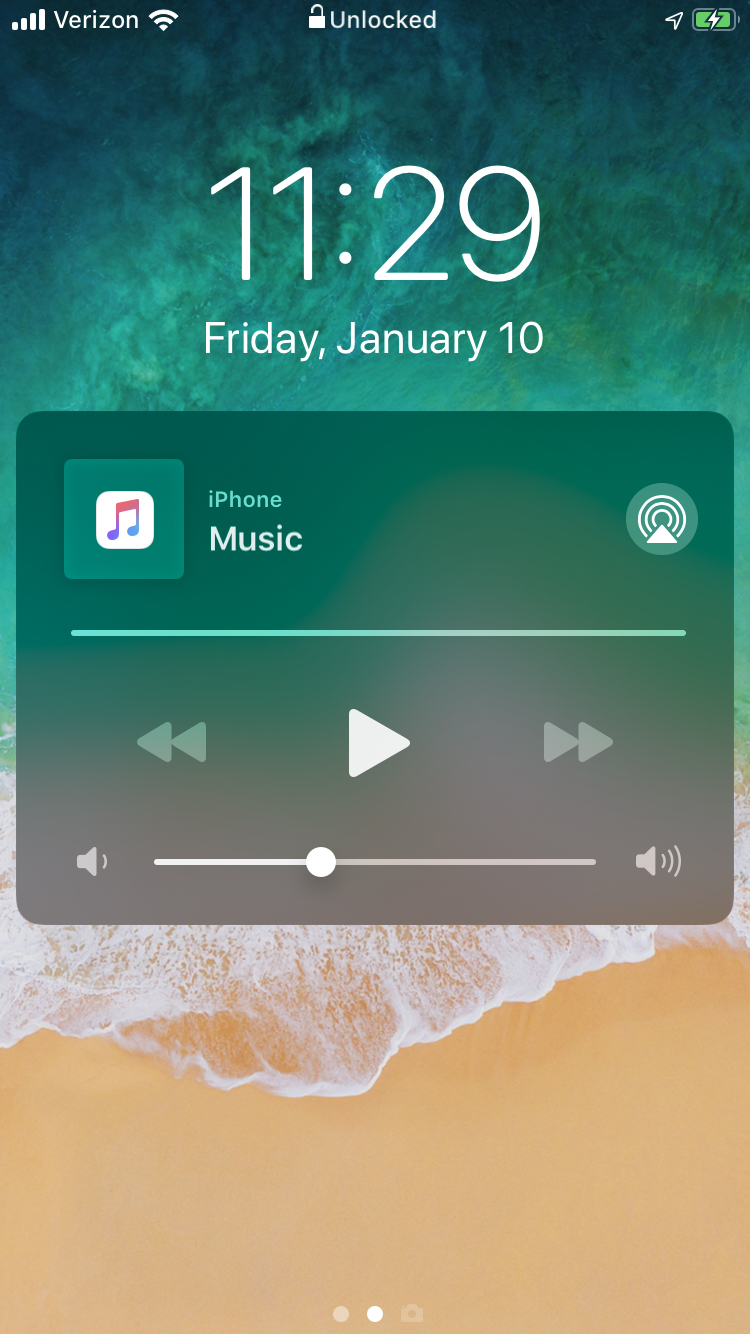
Task: Tap the song progress bar
Action: (378, 632)
